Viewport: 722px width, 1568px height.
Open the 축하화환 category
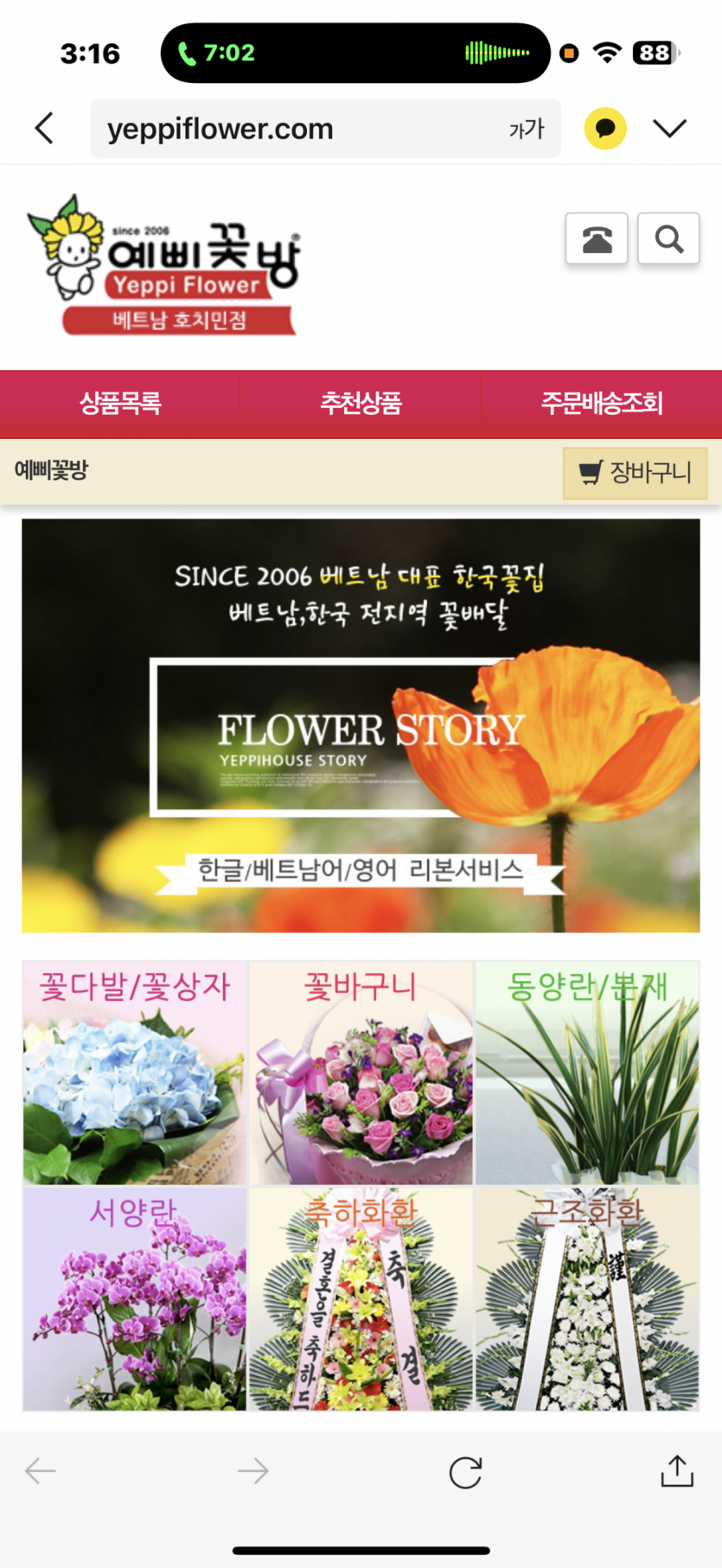[361, 1298]
